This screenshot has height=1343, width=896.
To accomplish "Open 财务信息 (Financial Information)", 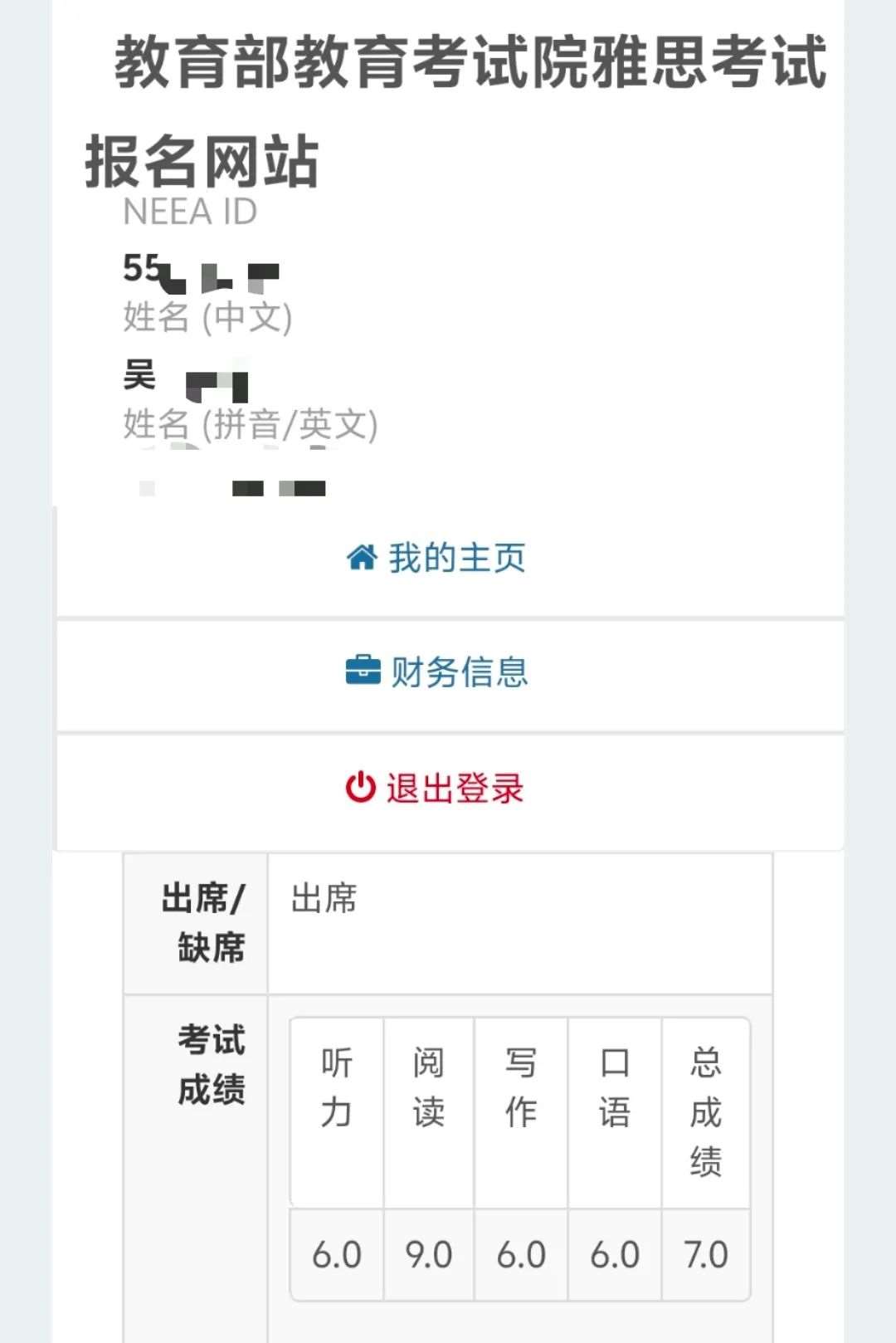I will pos(437,672).
